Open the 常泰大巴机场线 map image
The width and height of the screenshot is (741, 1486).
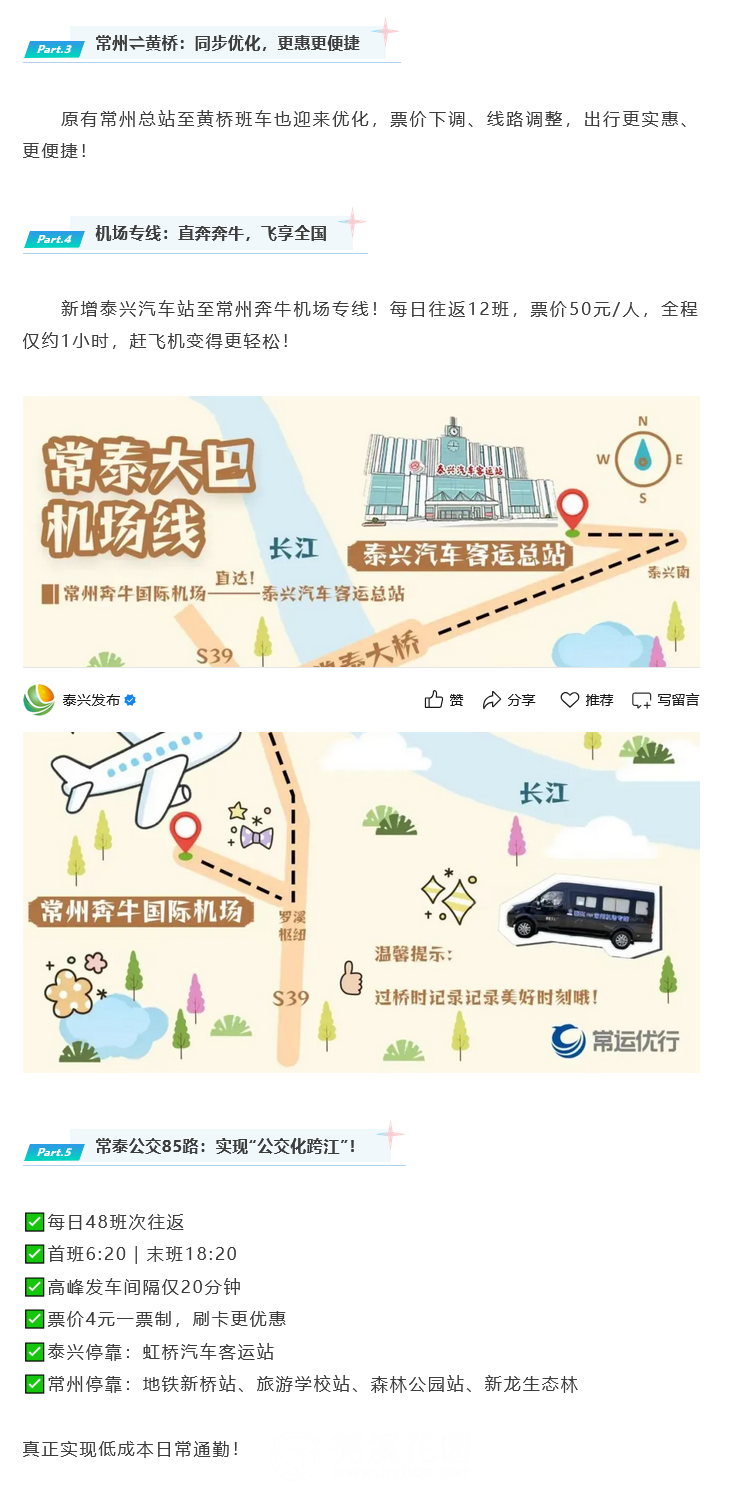click(x=360, y=531)
